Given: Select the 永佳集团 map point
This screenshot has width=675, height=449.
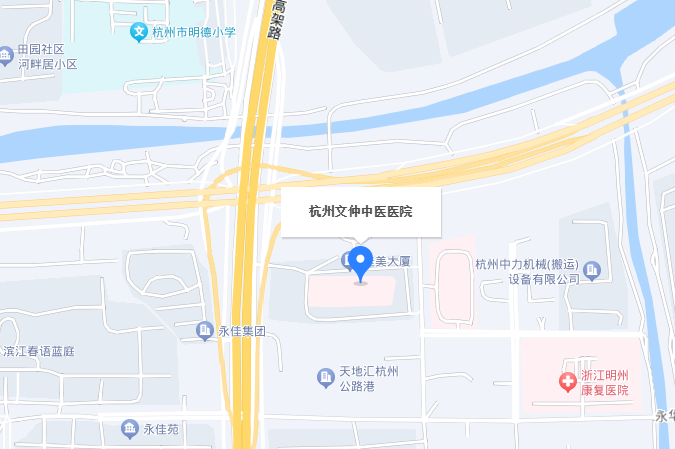Looking at the screenshot, I should 206,330.
